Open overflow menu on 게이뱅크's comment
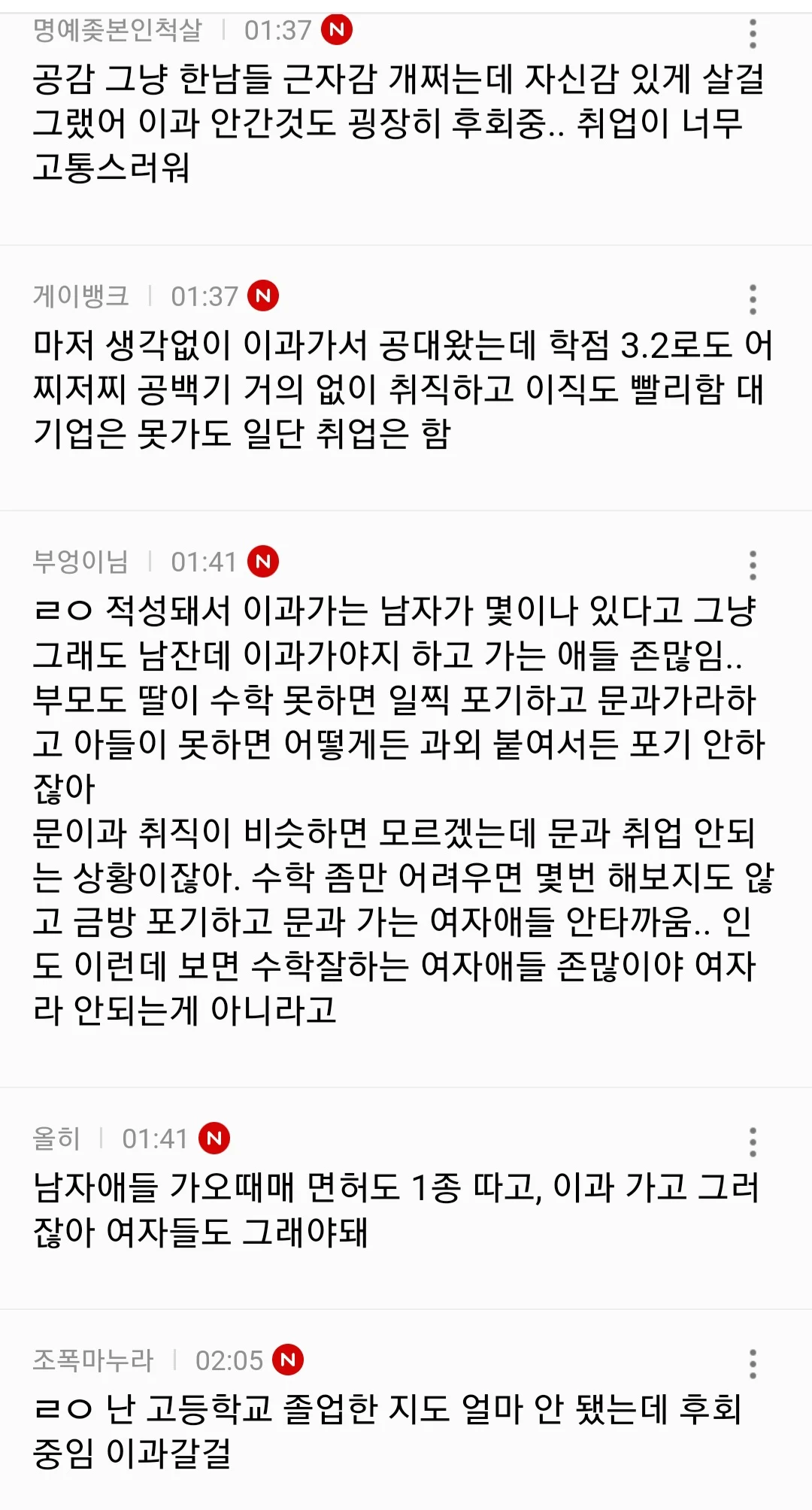812x1510 pixels. point(753,299)
